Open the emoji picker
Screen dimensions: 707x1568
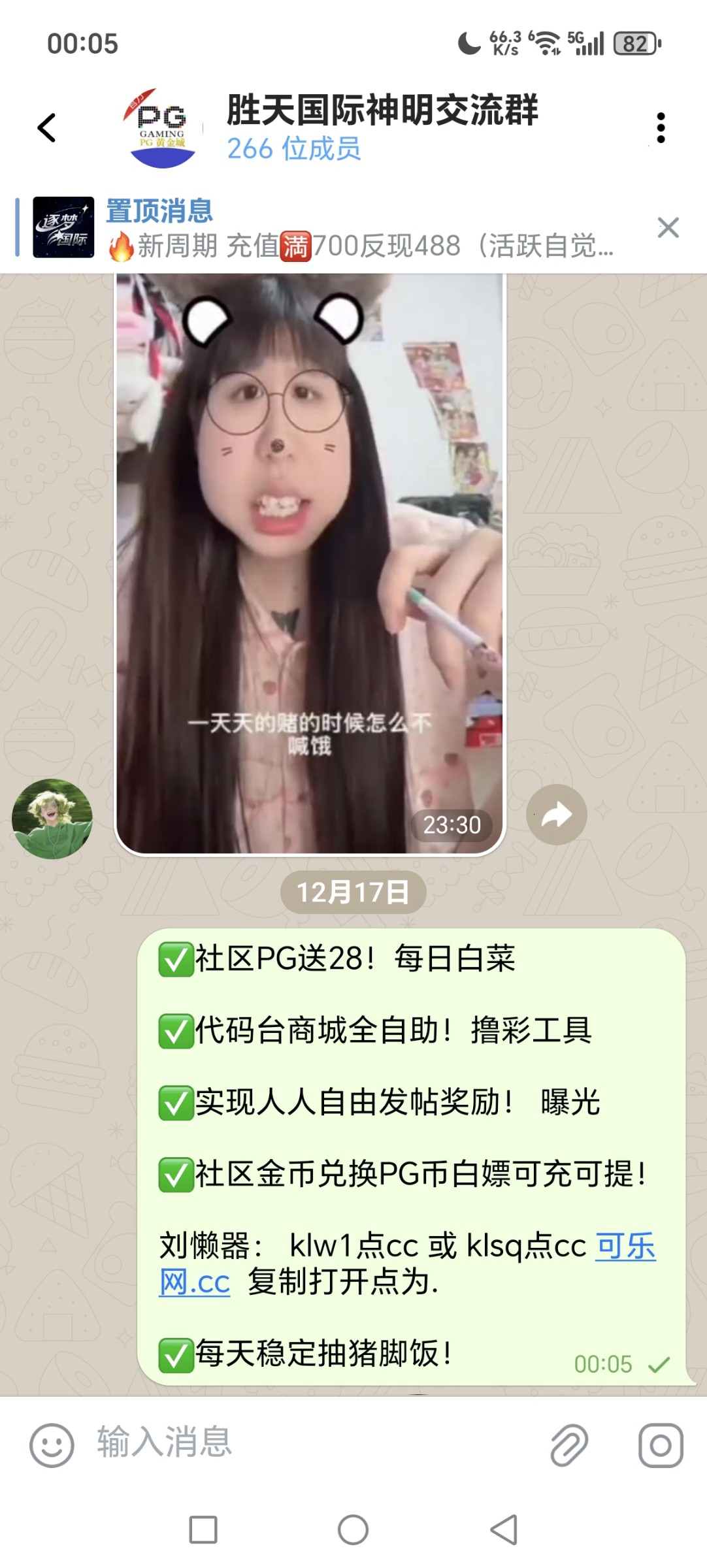tap(52, 1445)
